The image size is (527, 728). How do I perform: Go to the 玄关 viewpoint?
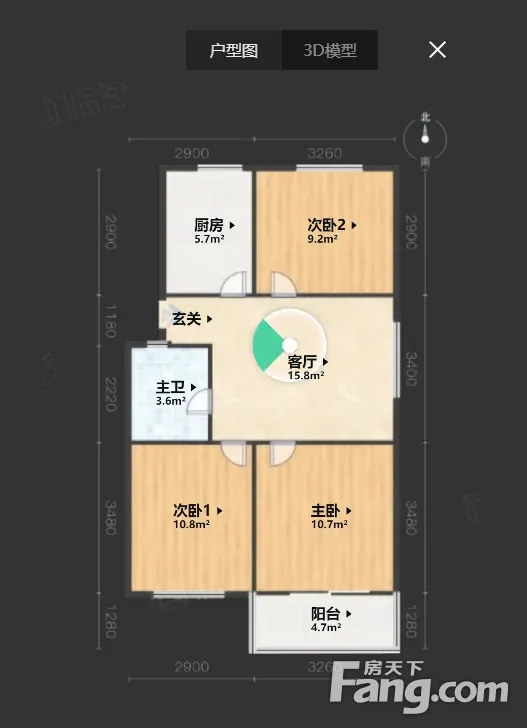pyautogui.click(x=193, y=319)
